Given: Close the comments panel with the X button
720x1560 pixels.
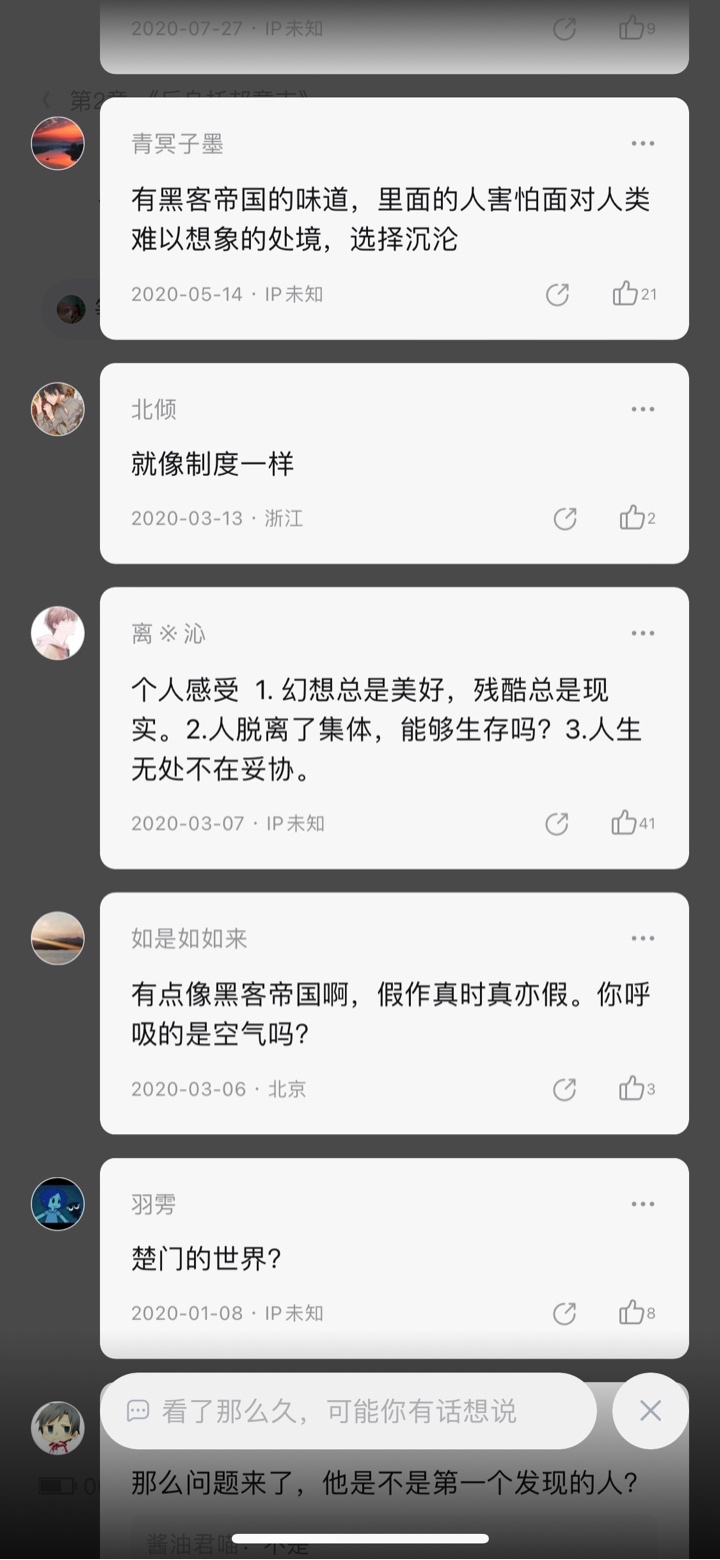Looking at the screenshot, I should coord(651,1411).
